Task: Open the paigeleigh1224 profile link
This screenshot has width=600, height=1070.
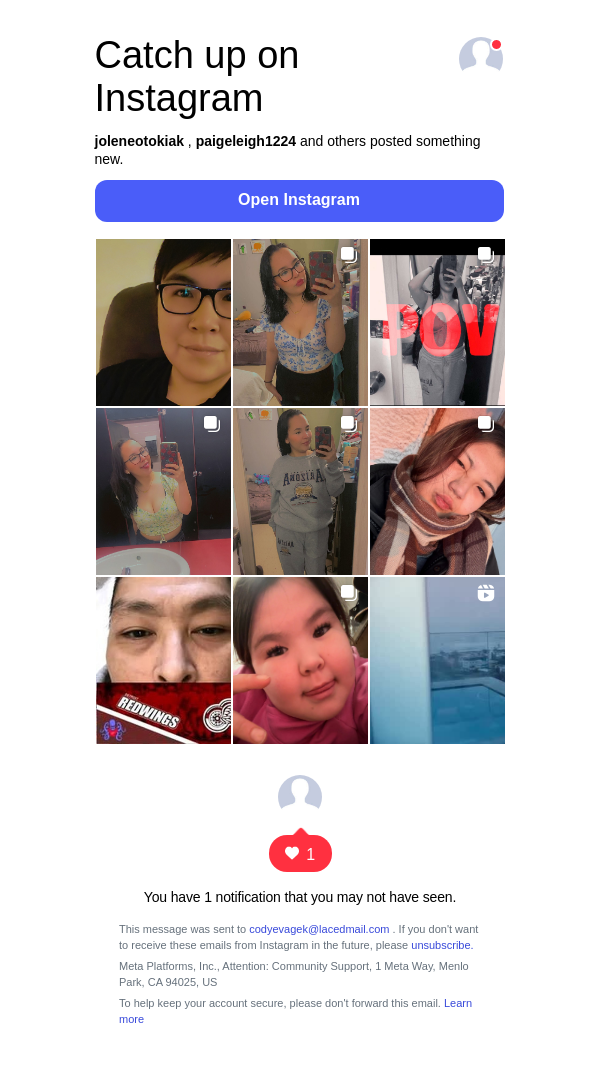Action: pyautogui.click(x=246, y=141)
